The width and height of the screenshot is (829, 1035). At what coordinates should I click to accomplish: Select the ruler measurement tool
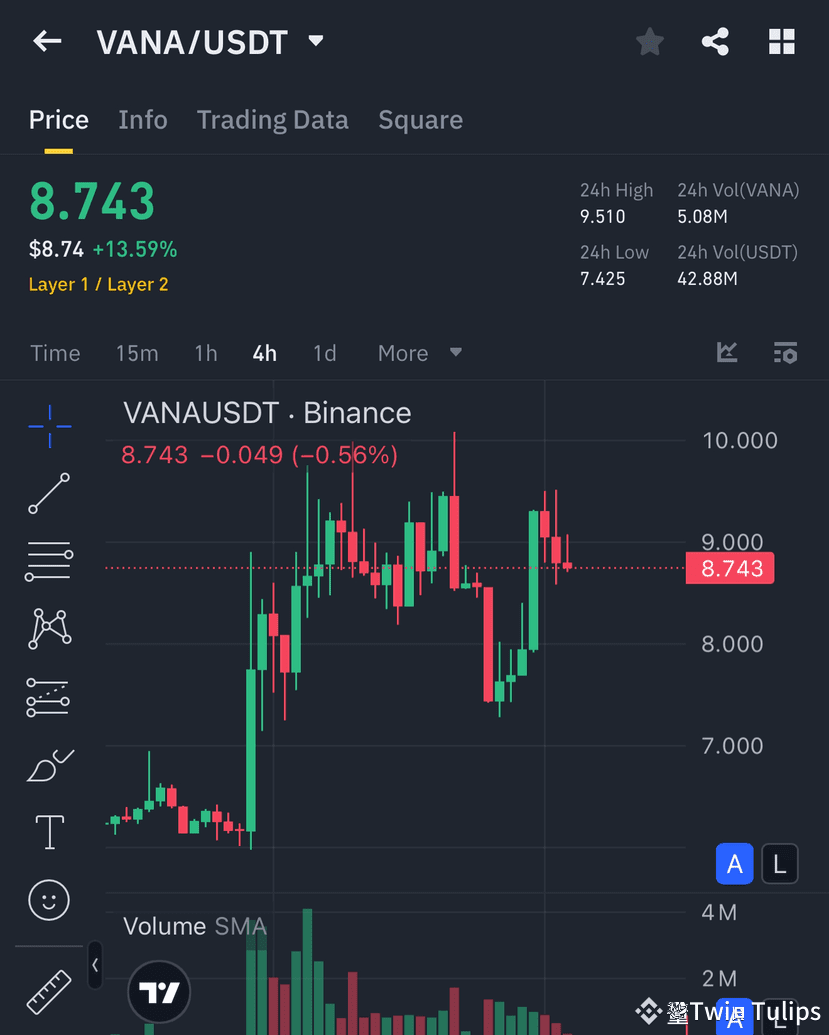48,990
